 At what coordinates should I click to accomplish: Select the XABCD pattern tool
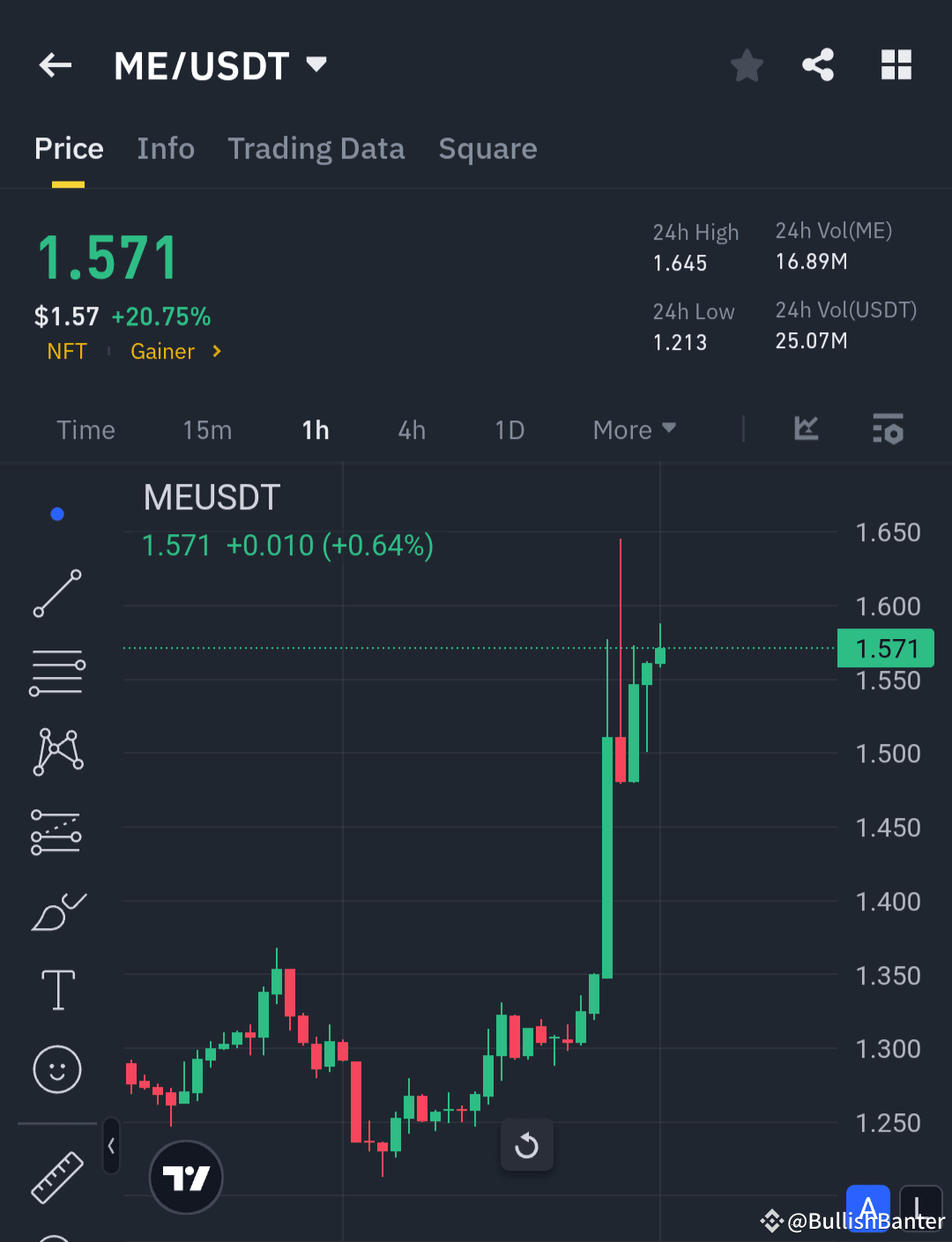coord(57,751)
